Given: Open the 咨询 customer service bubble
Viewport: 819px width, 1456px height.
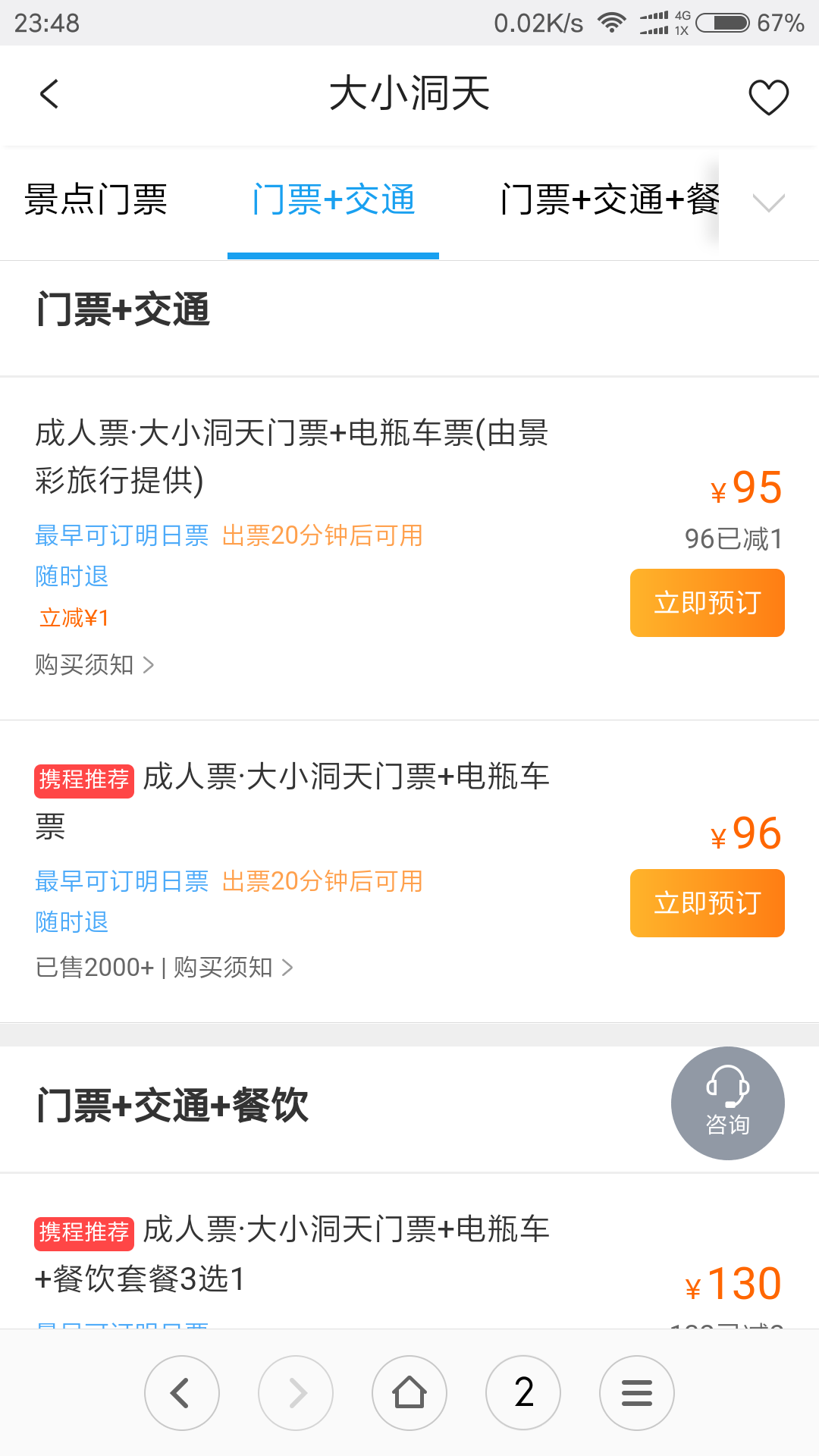Looking at the screenshot, I should pyautogui.click(x=728, y=1103).
